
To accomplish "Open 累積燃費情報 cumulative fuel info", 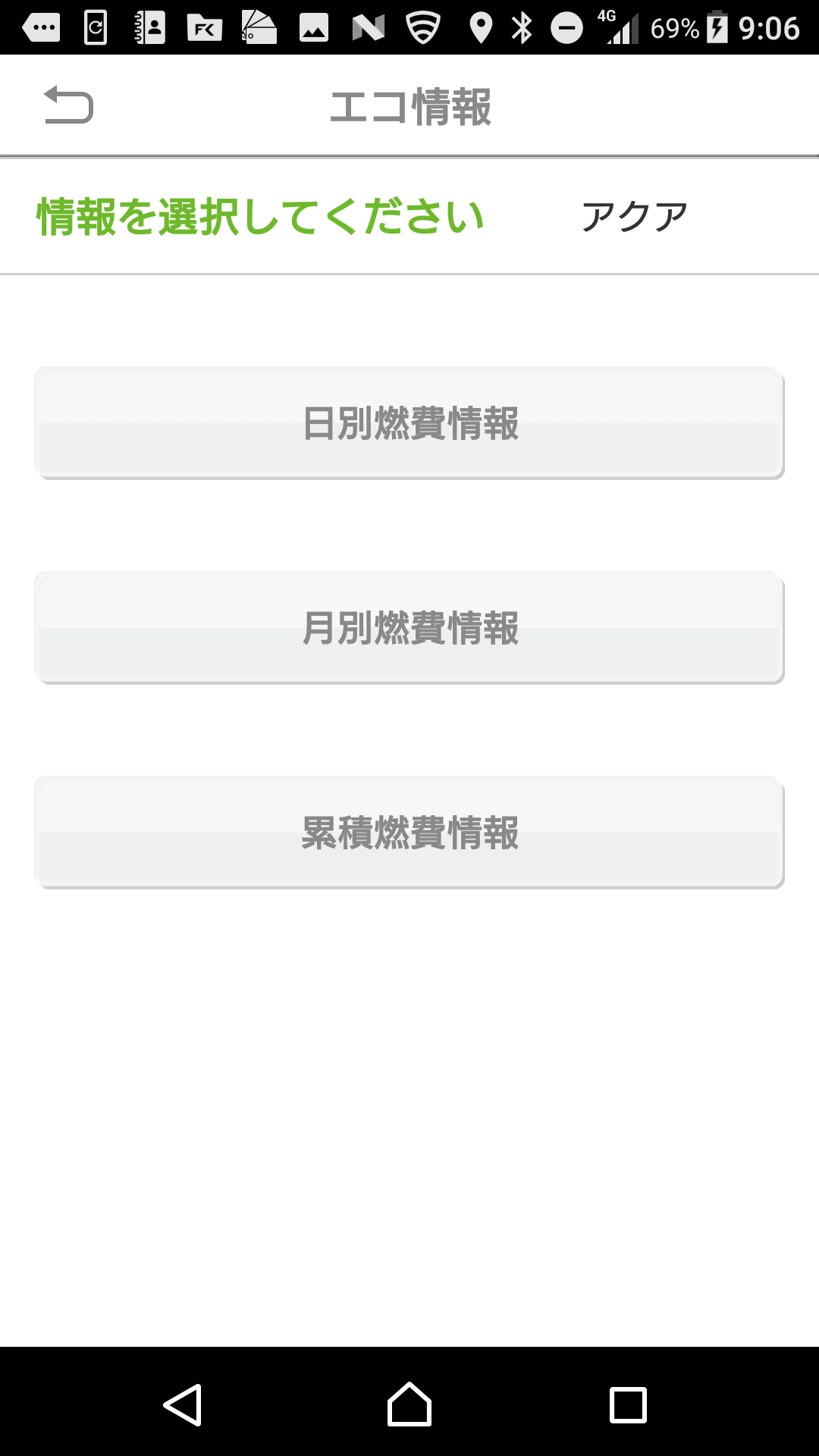I will (x=409, y=833).
